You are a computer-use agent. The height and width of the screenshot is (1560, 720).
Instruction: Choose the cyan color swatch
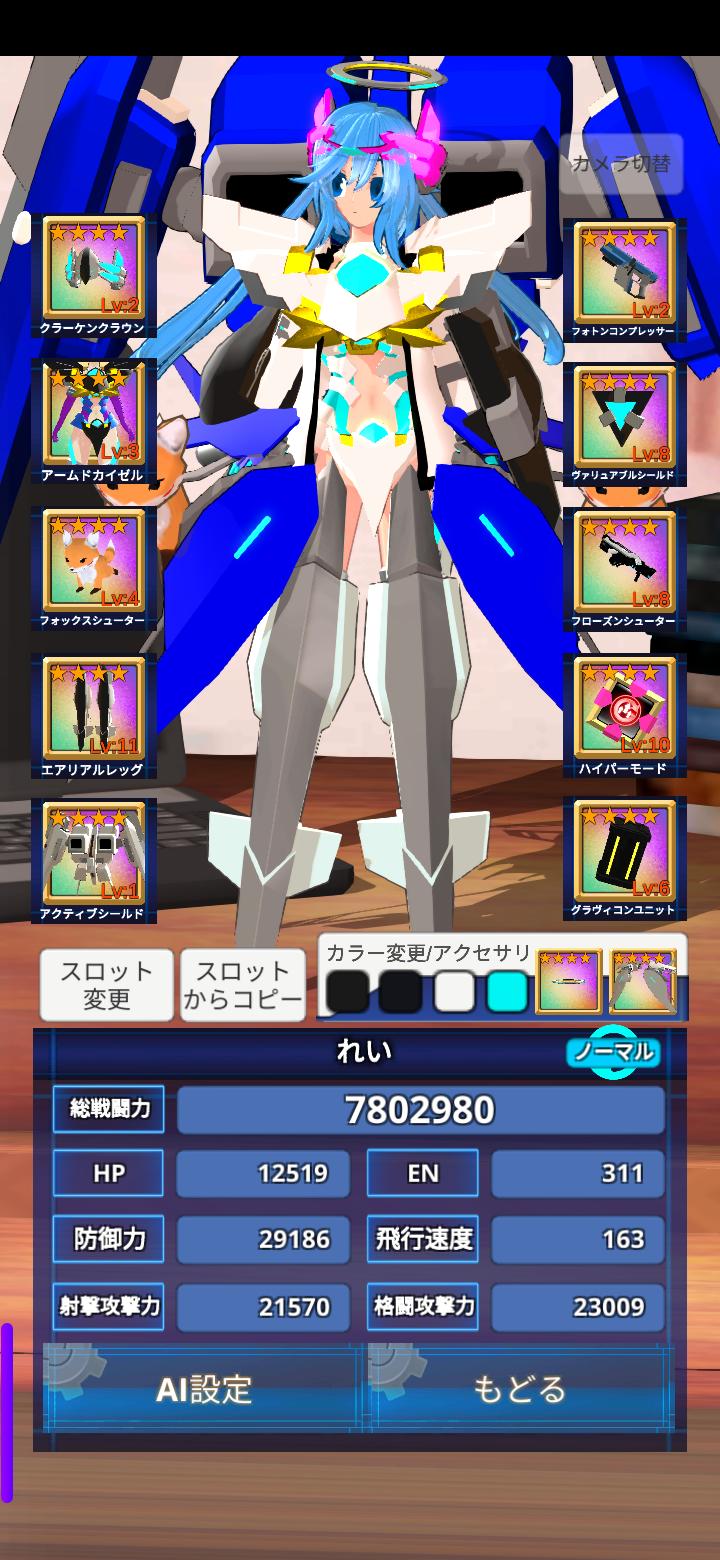tap(508, 992)
